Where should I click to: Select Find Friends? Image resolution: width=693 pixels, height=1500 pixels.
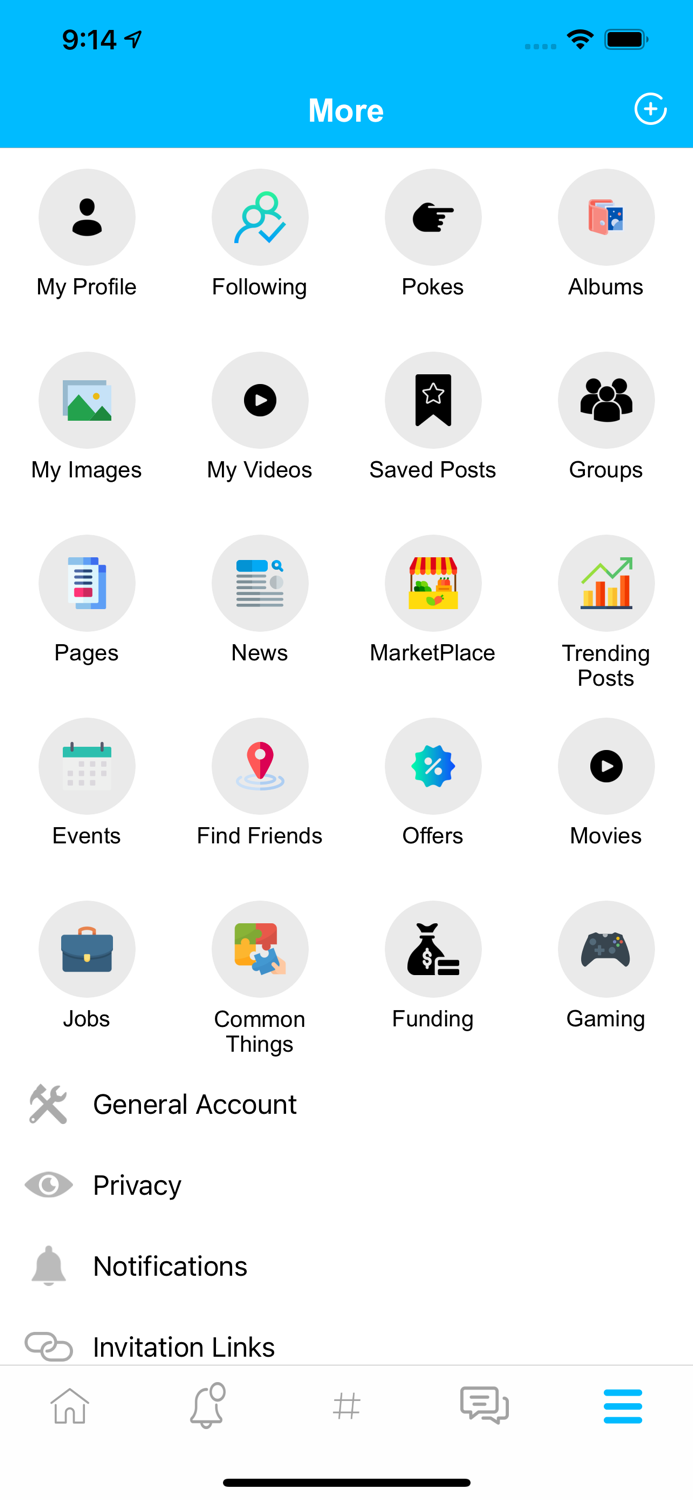(x=260, y=766)
